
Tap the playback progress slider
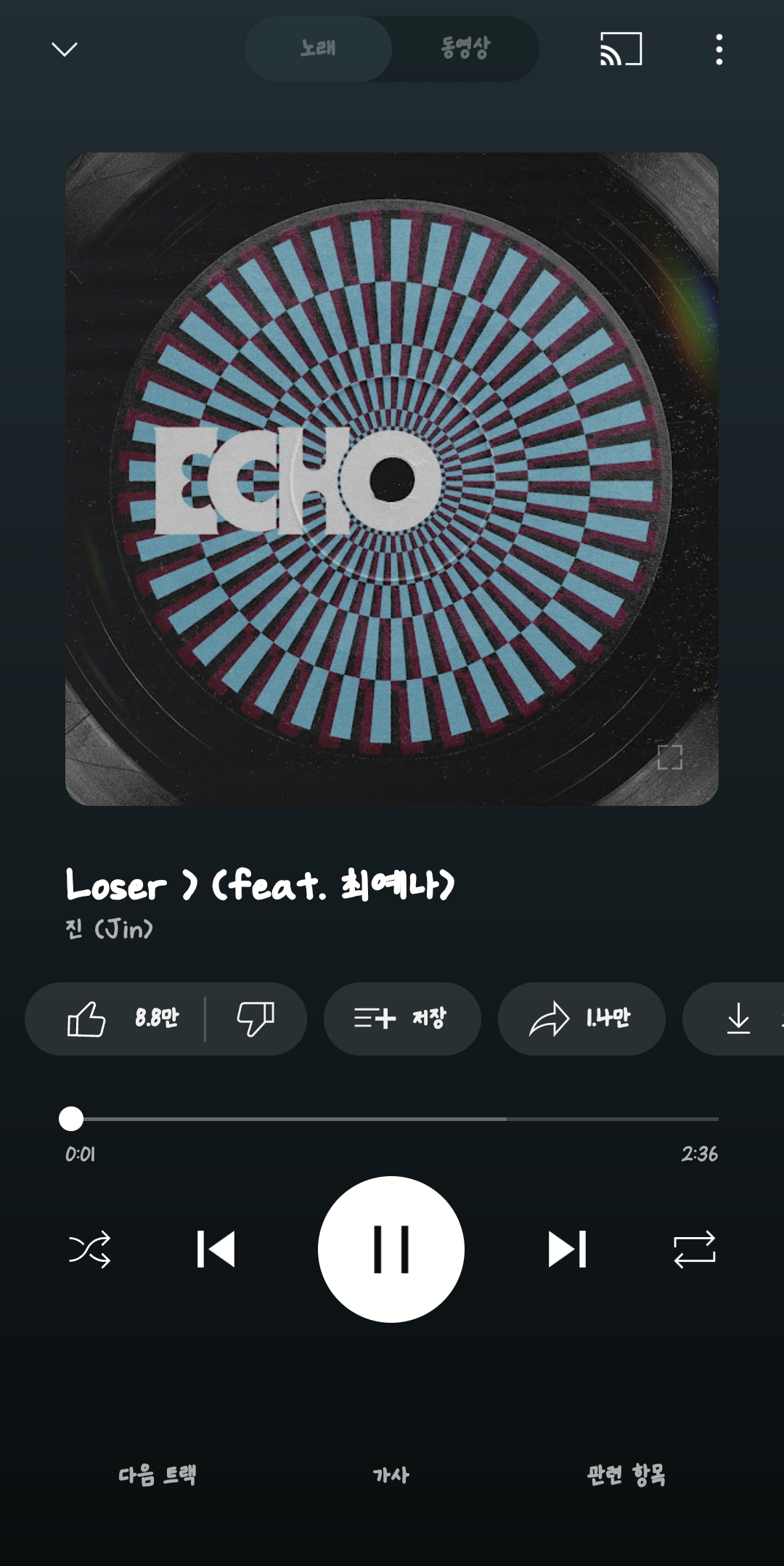coord(392,1119)
